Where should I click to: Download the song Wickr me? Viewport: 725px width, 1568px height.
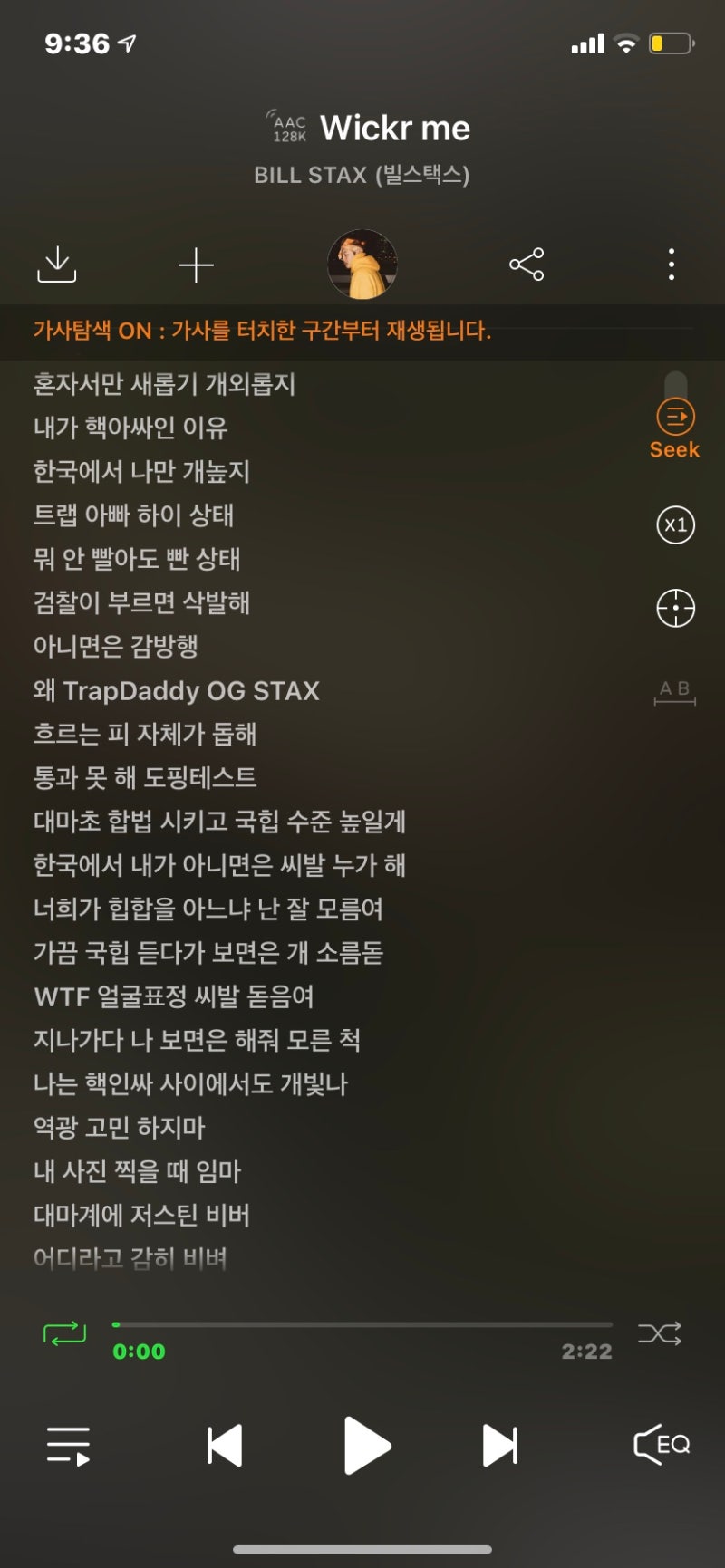tap(57, 264)
